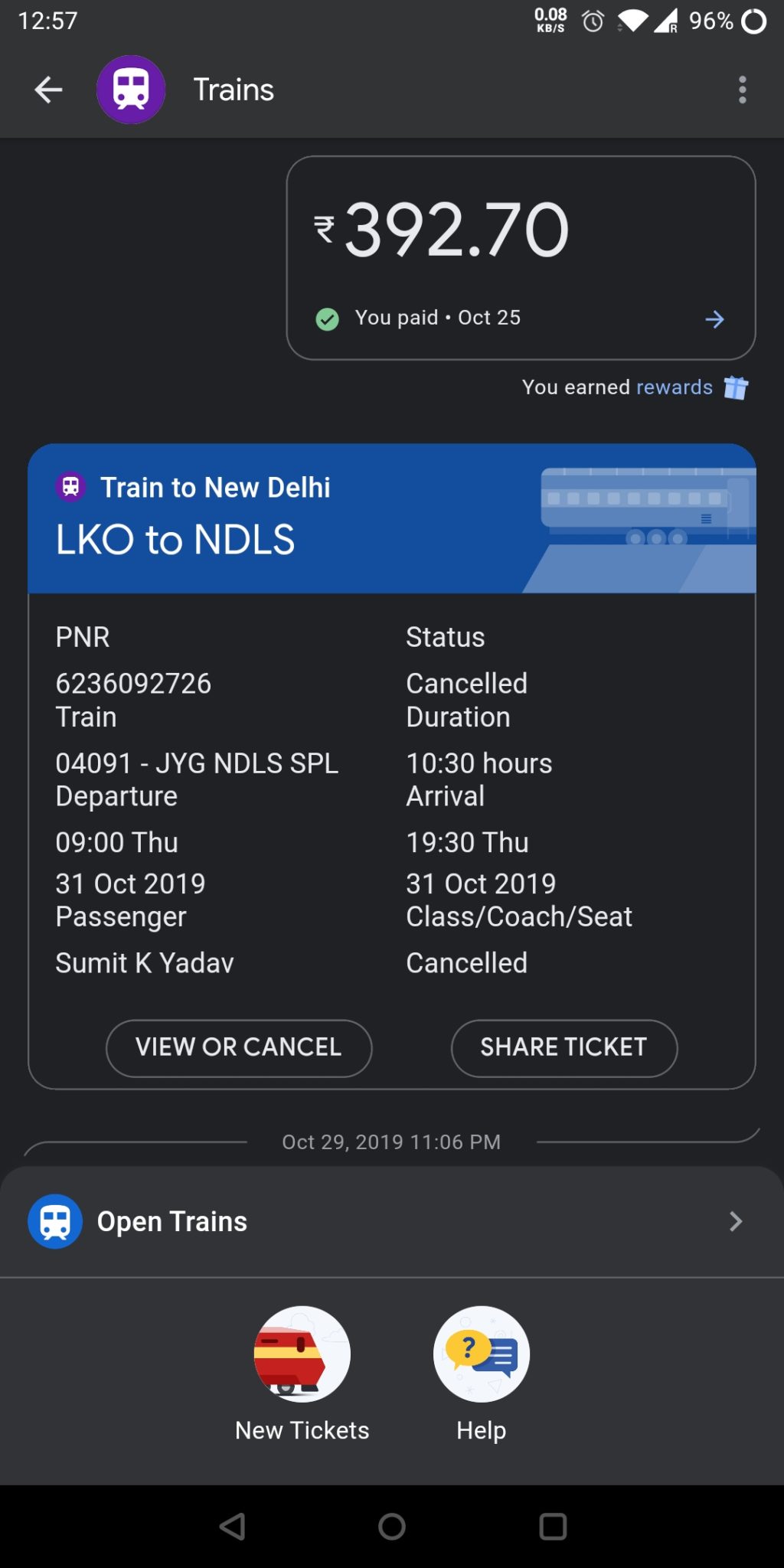
Task: Tap the You paid Oct 25 payment card
Action: (x=520, y=256)
